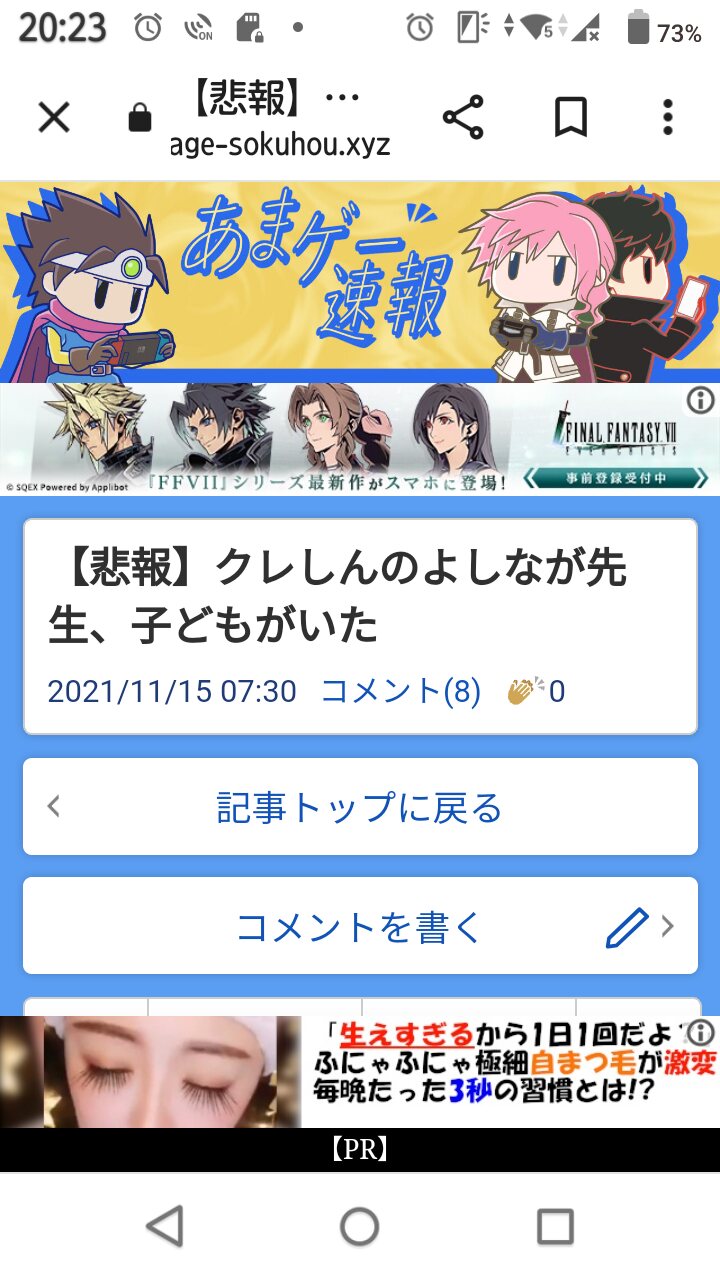Go back via 記事トップに戻る button
The height and width of the screenshot is (1280, 720).
(x=360, y=807)
